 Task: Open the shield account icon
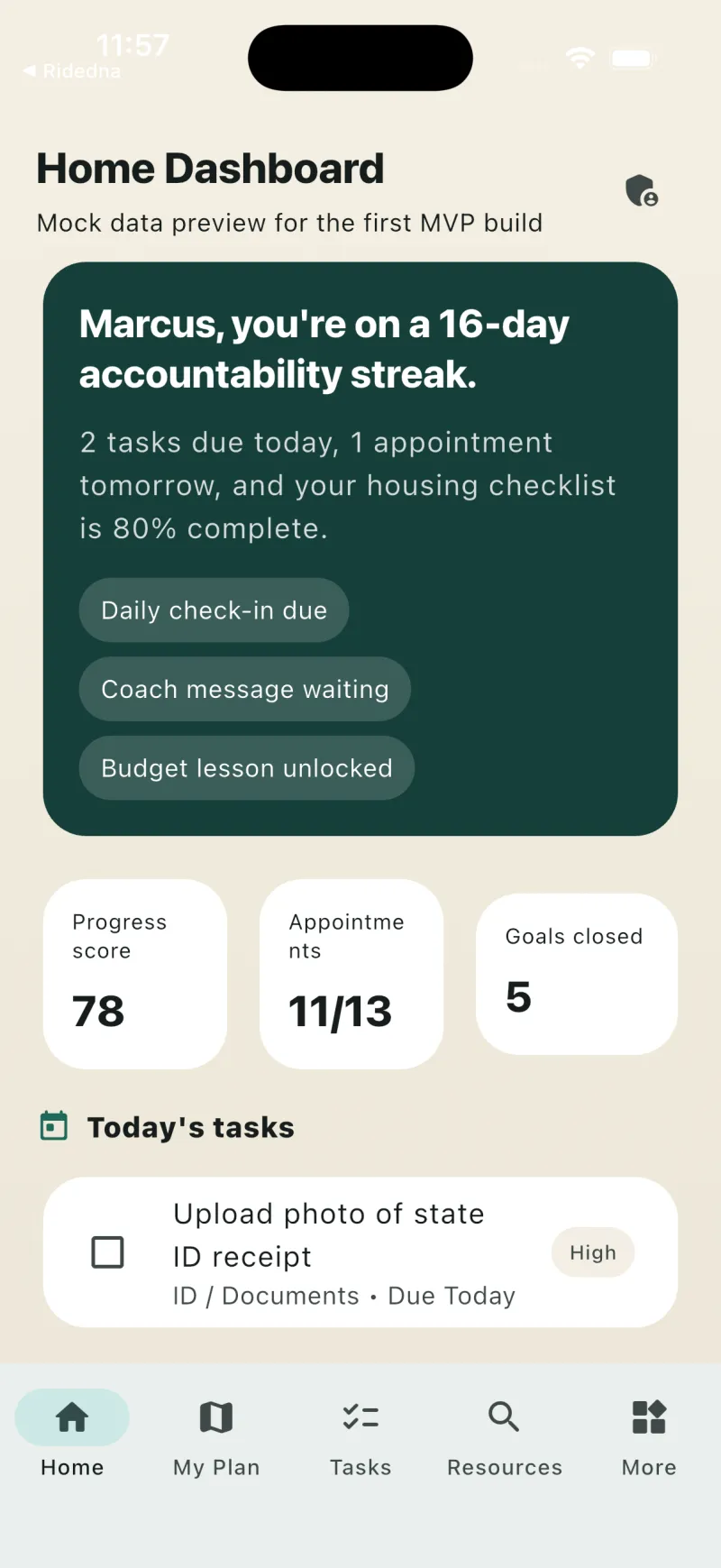point(642,191)
